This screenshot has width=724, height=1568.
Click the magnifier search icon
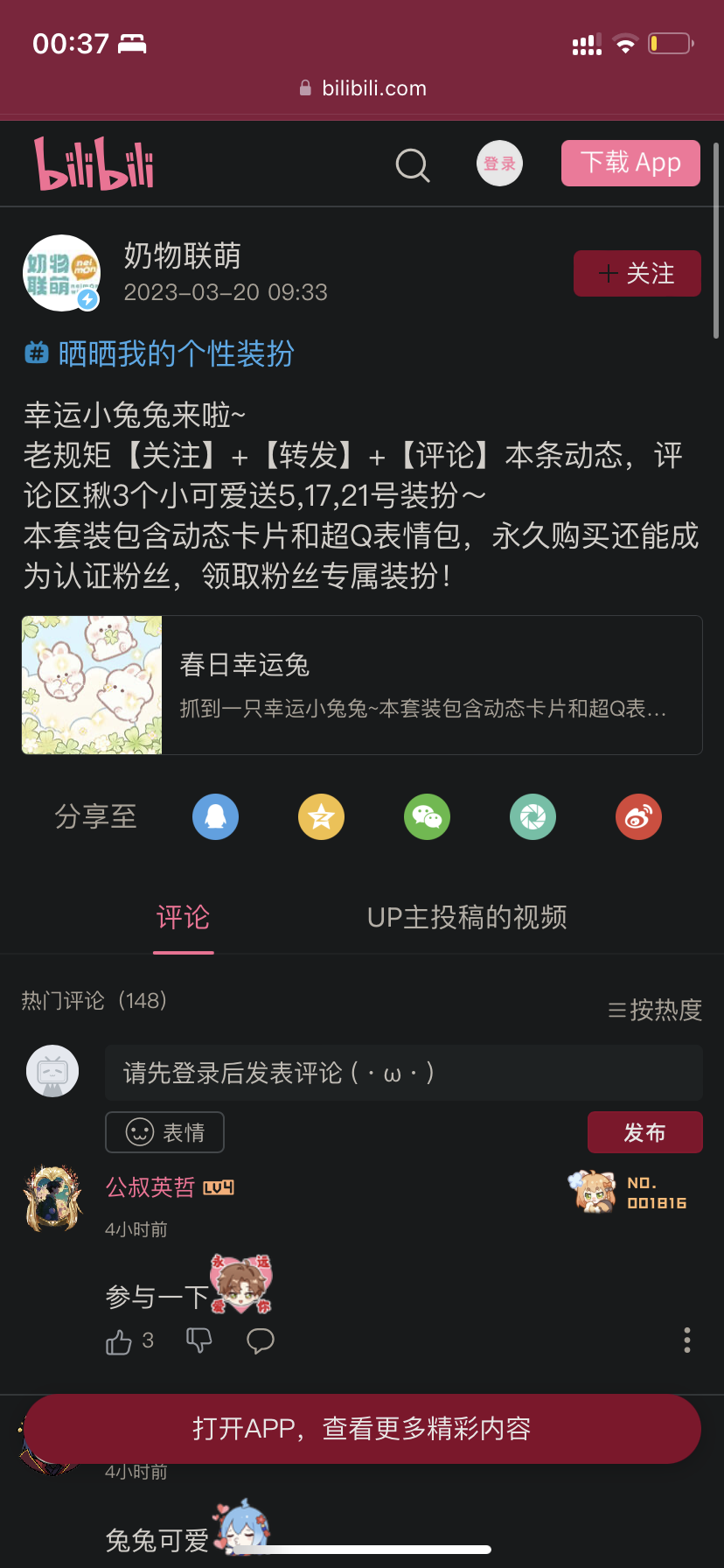pos(412,164)
